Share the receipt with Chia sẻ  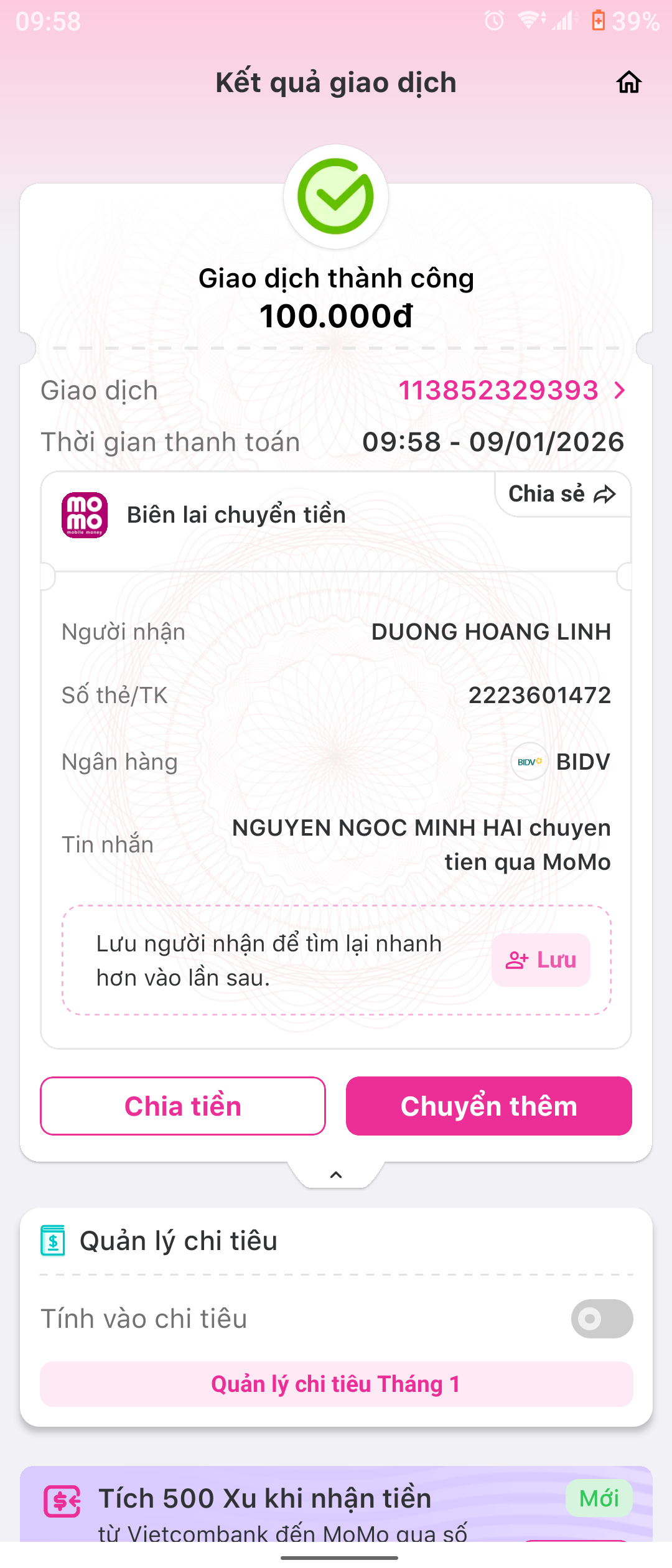pos(562,494)
